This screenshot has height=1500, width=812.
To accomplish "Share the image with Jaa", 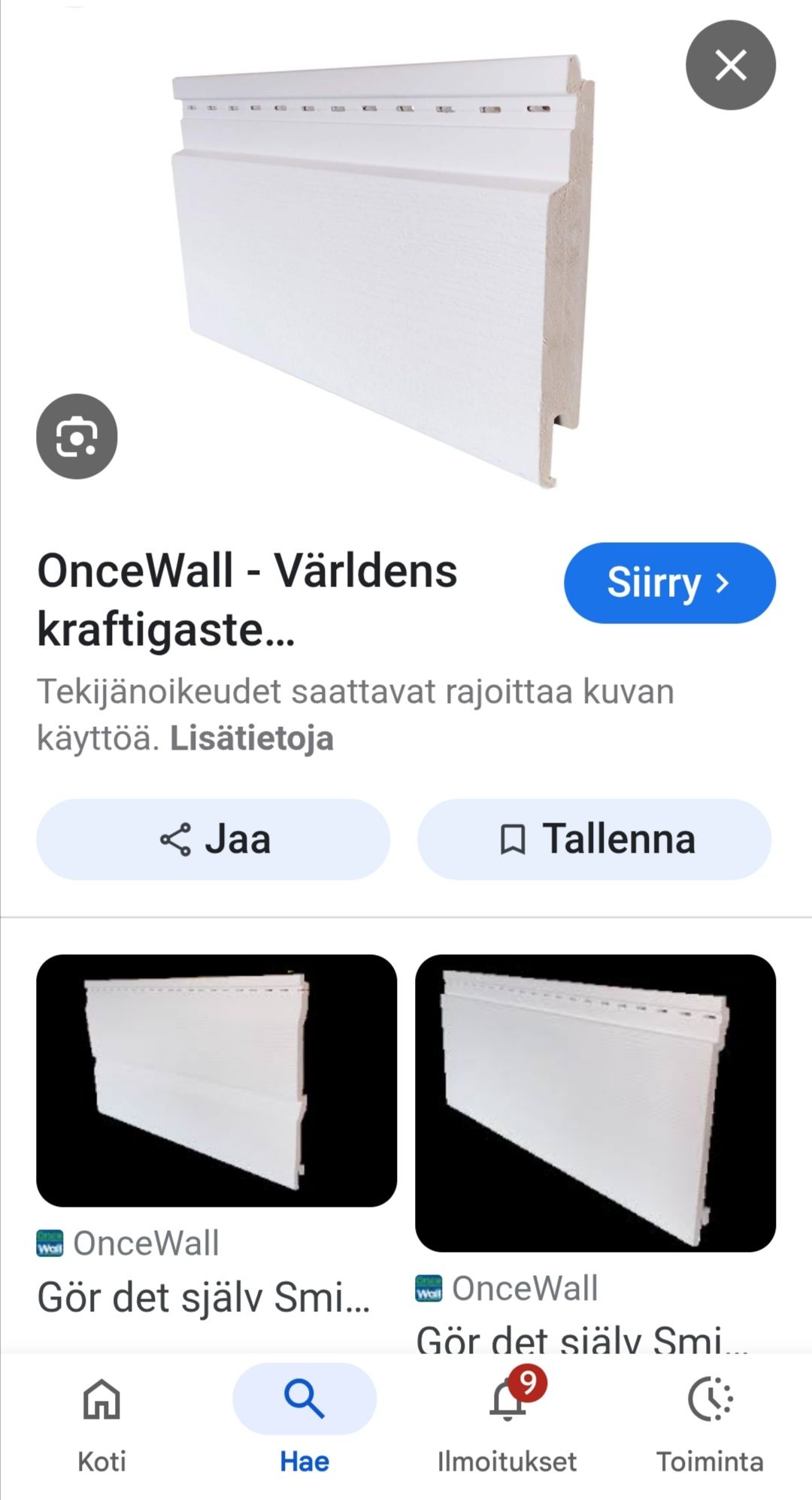I will tap(214, 839).
